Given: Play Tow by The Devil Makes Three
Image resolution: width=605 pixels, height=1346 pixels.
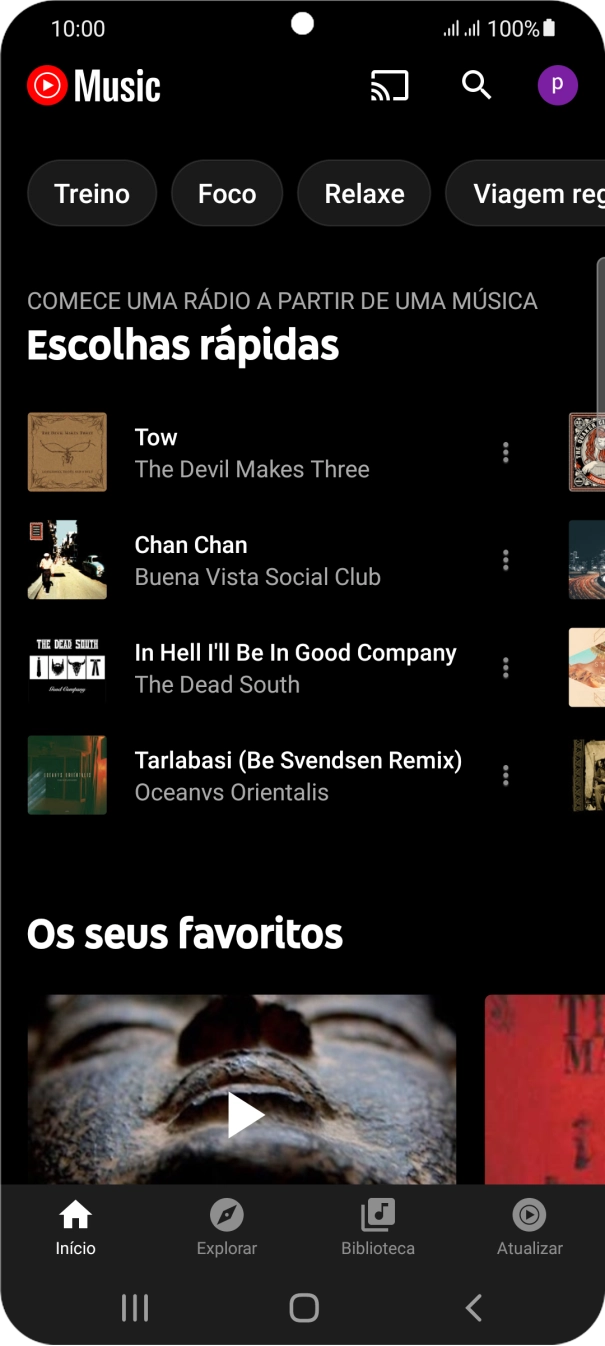Looking at the screenshot, I should pos(252,453).
